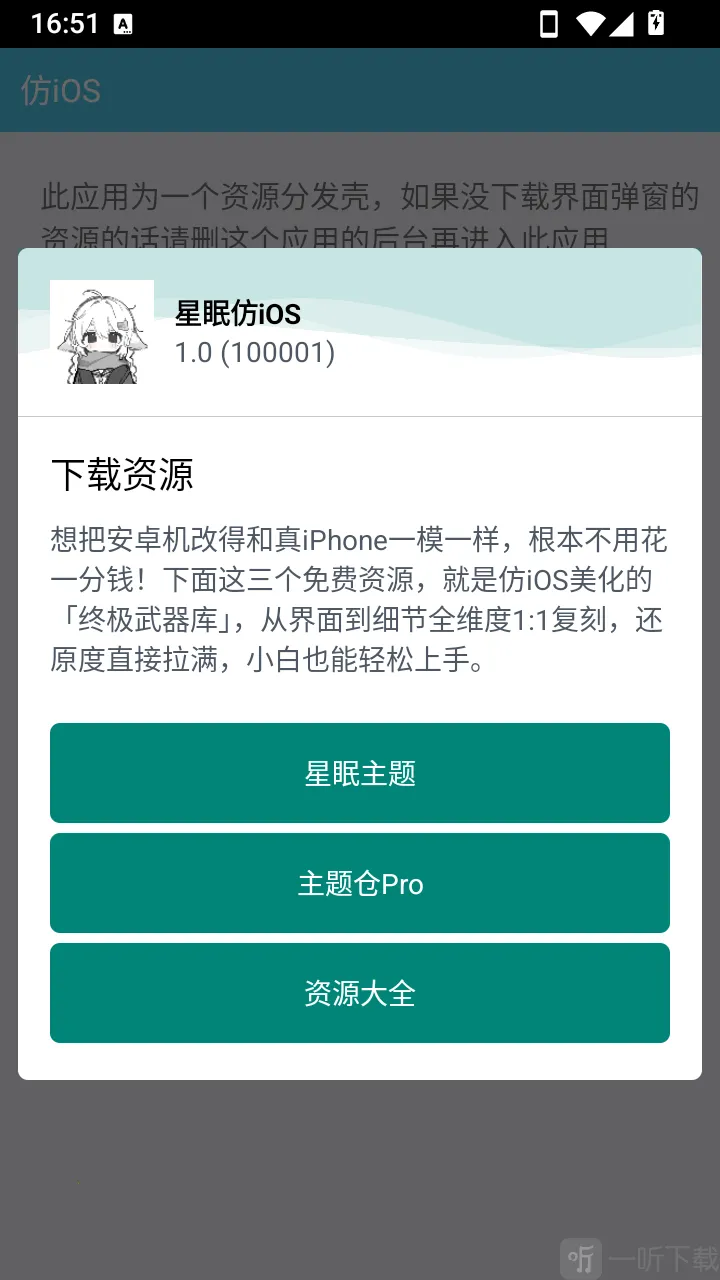Image resolution: width=720 pixels, height=1280 pixels.
Task: Select the 资源大全 button
Action: [x=360, y=993]
